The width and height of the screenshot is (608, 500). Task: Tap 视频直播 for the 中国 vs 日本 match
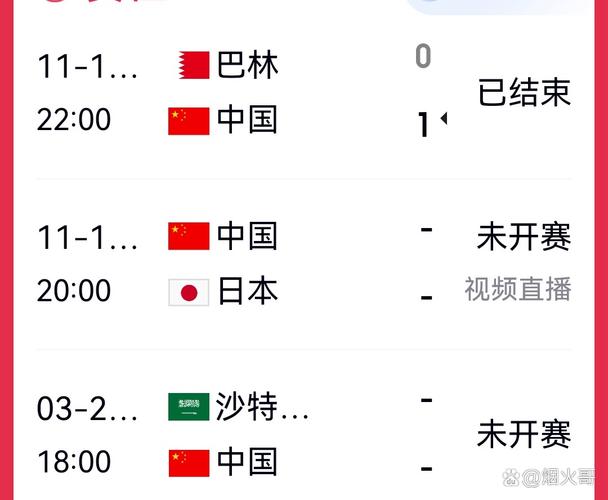[x=518, y=290]
